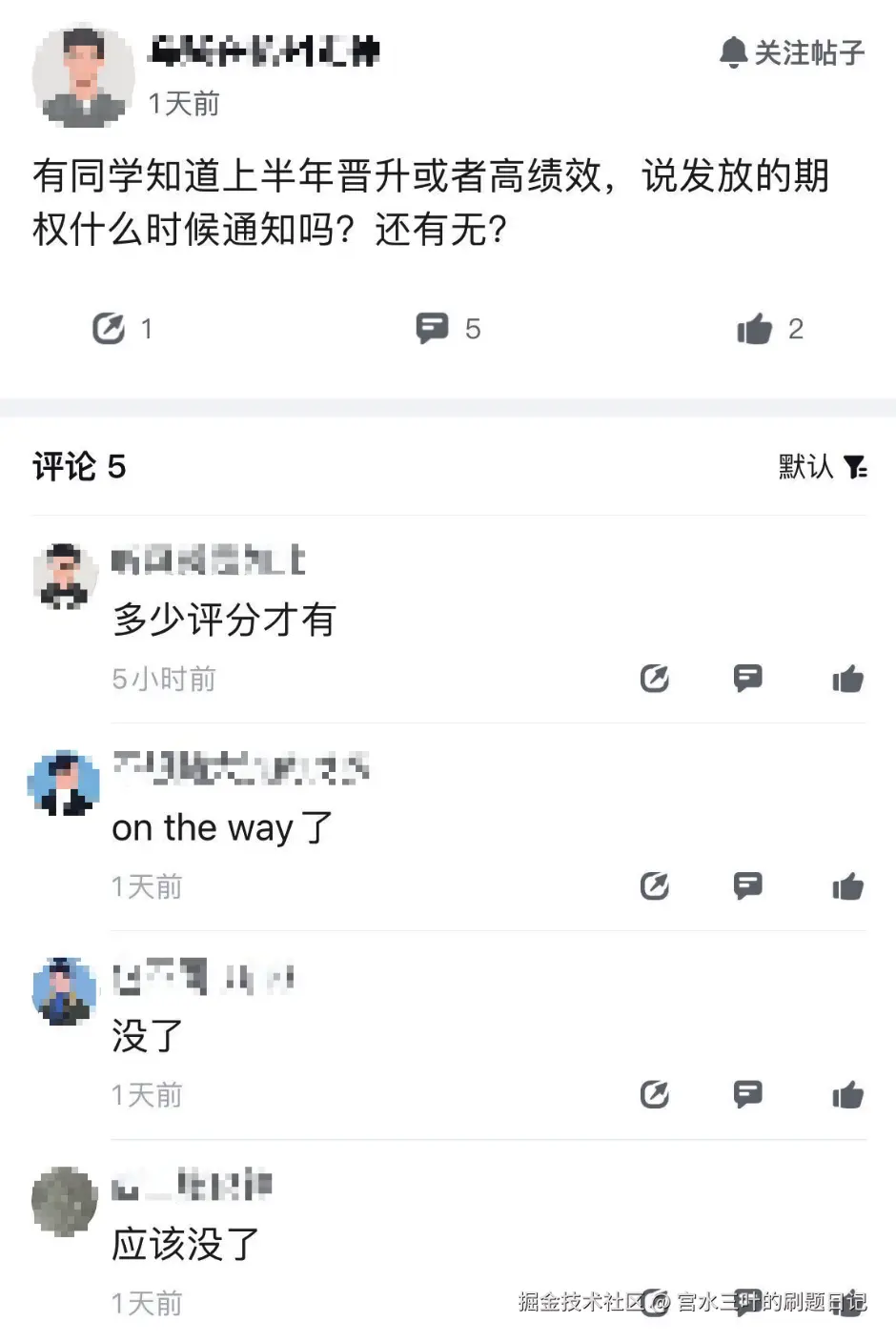Reply to the comment 多少评分才有

pyautogui.click(x=748, y=679)
